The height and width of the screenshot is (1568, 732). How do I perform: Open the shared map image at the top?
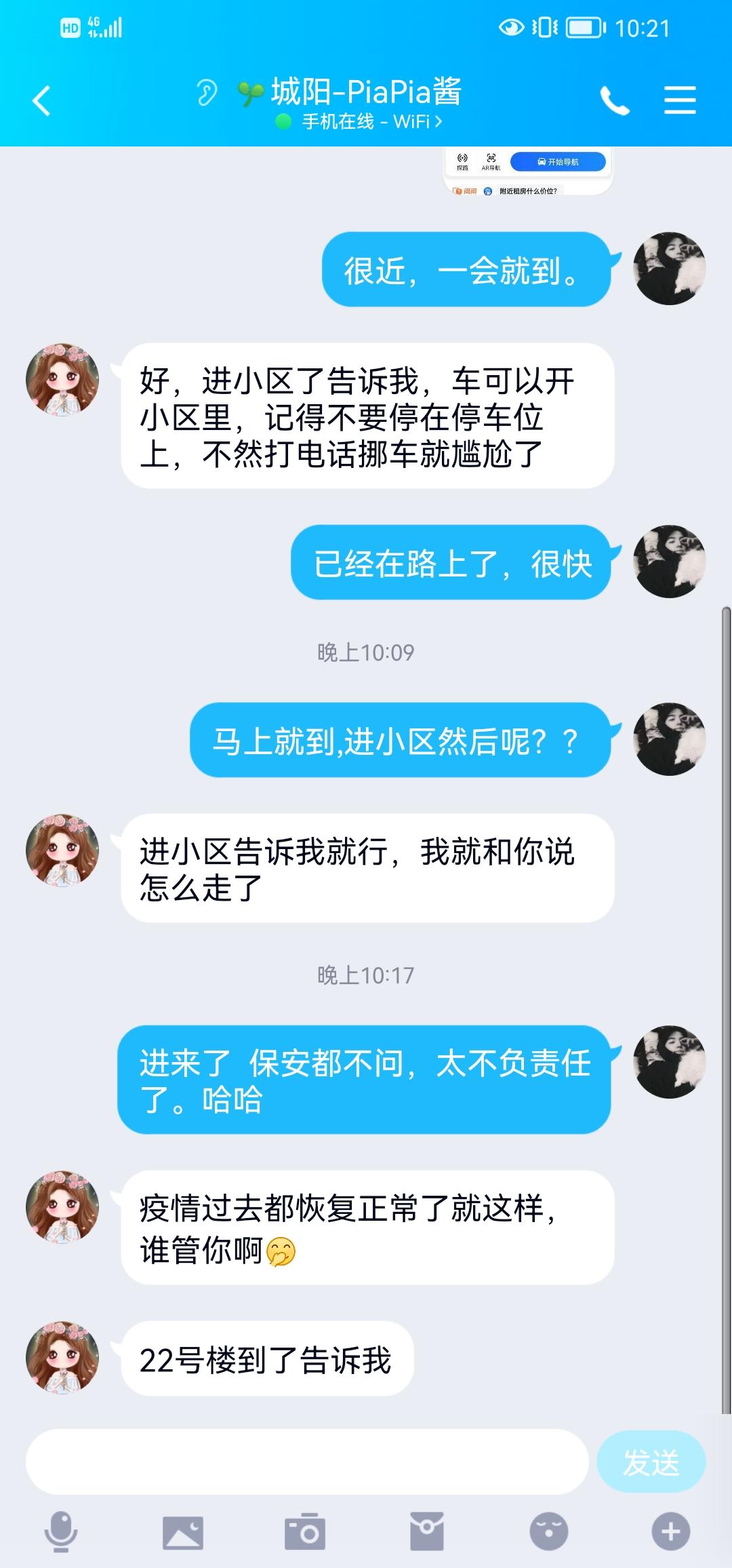coord(528,172)
